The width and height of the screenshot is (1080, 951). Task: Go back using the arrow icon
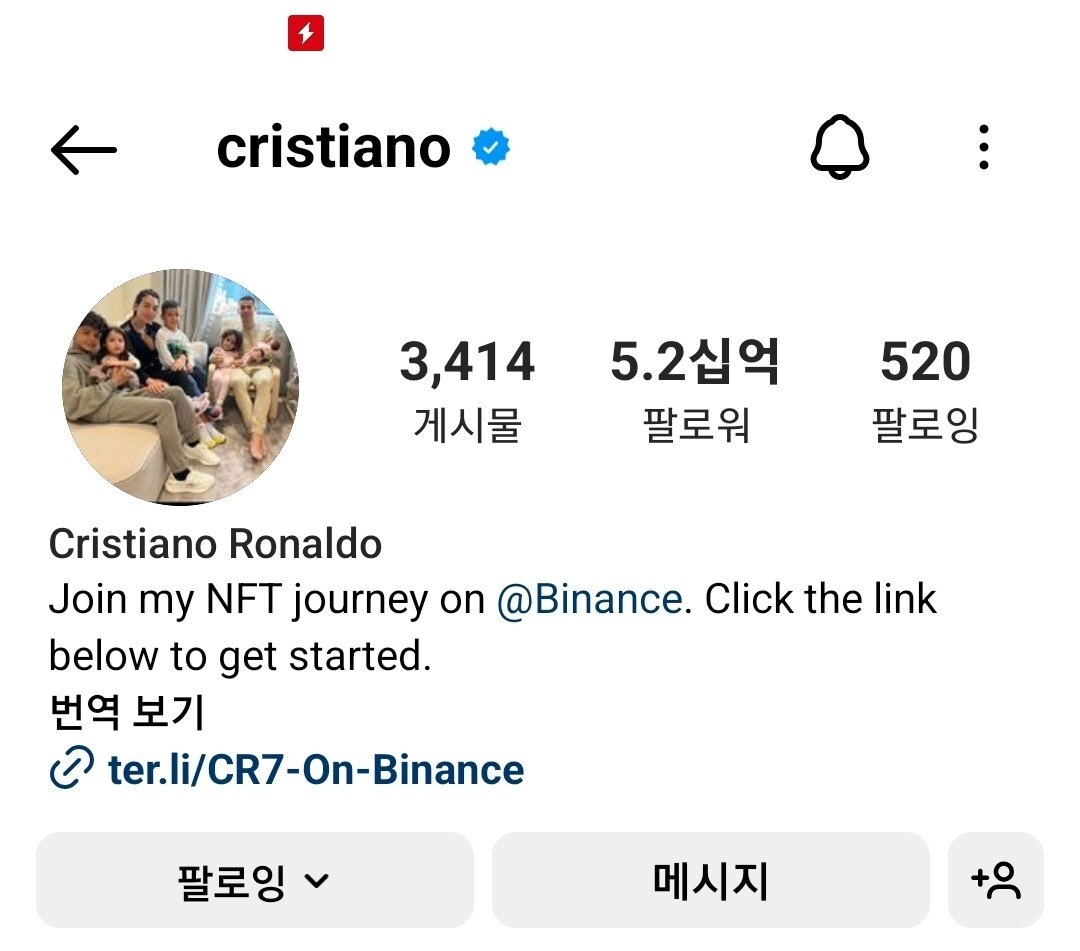click(83, 150)
